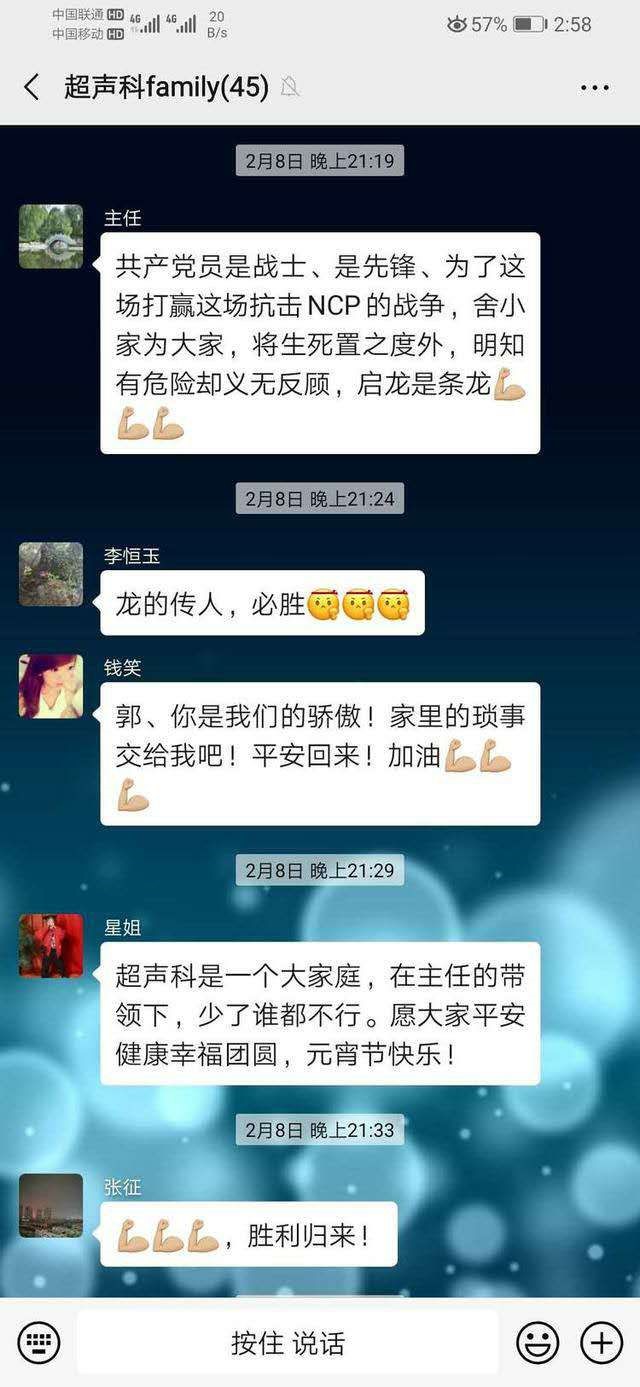View 主任's profile avatar
Image resolution: width=640 pixels, height=1387 pixels.
[51, 237]
